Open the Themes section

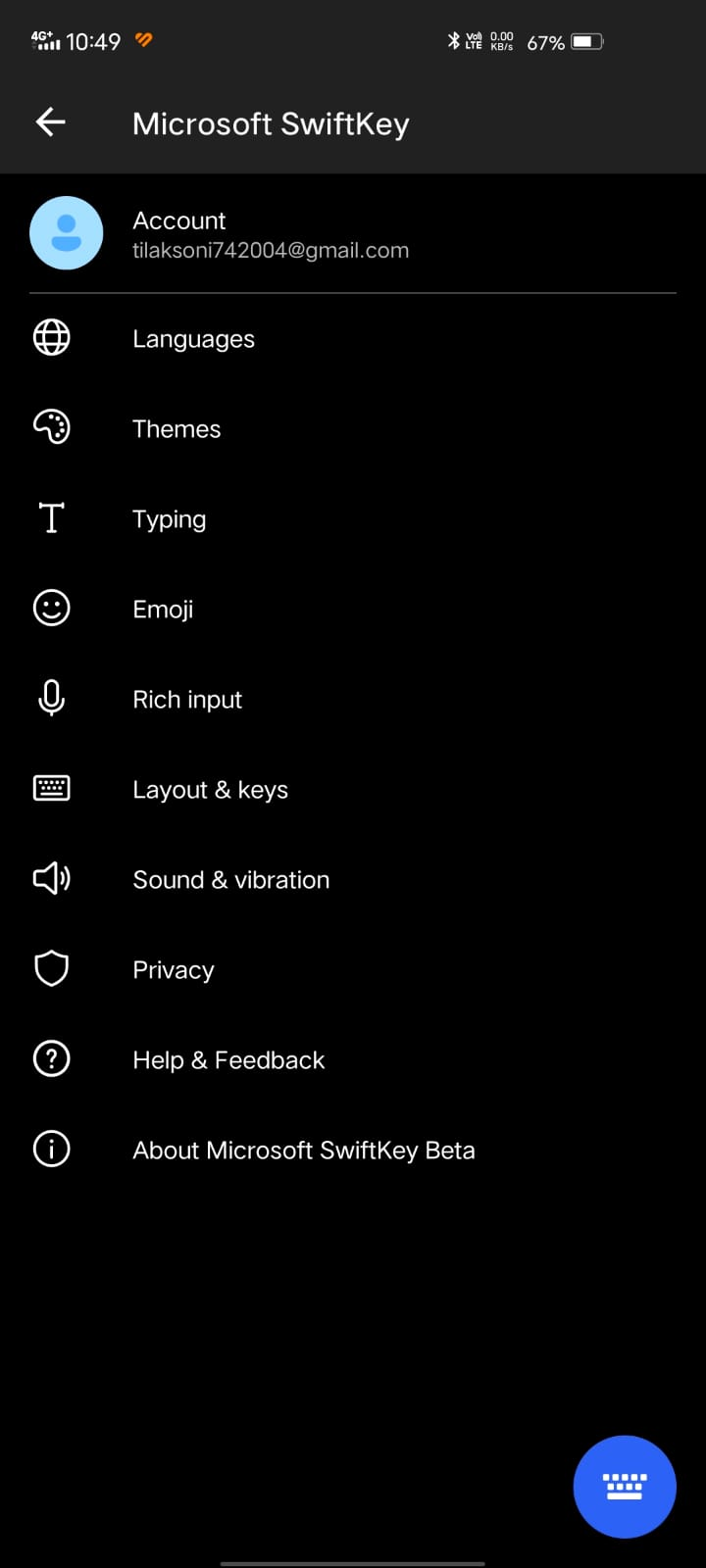click(176, 429)
